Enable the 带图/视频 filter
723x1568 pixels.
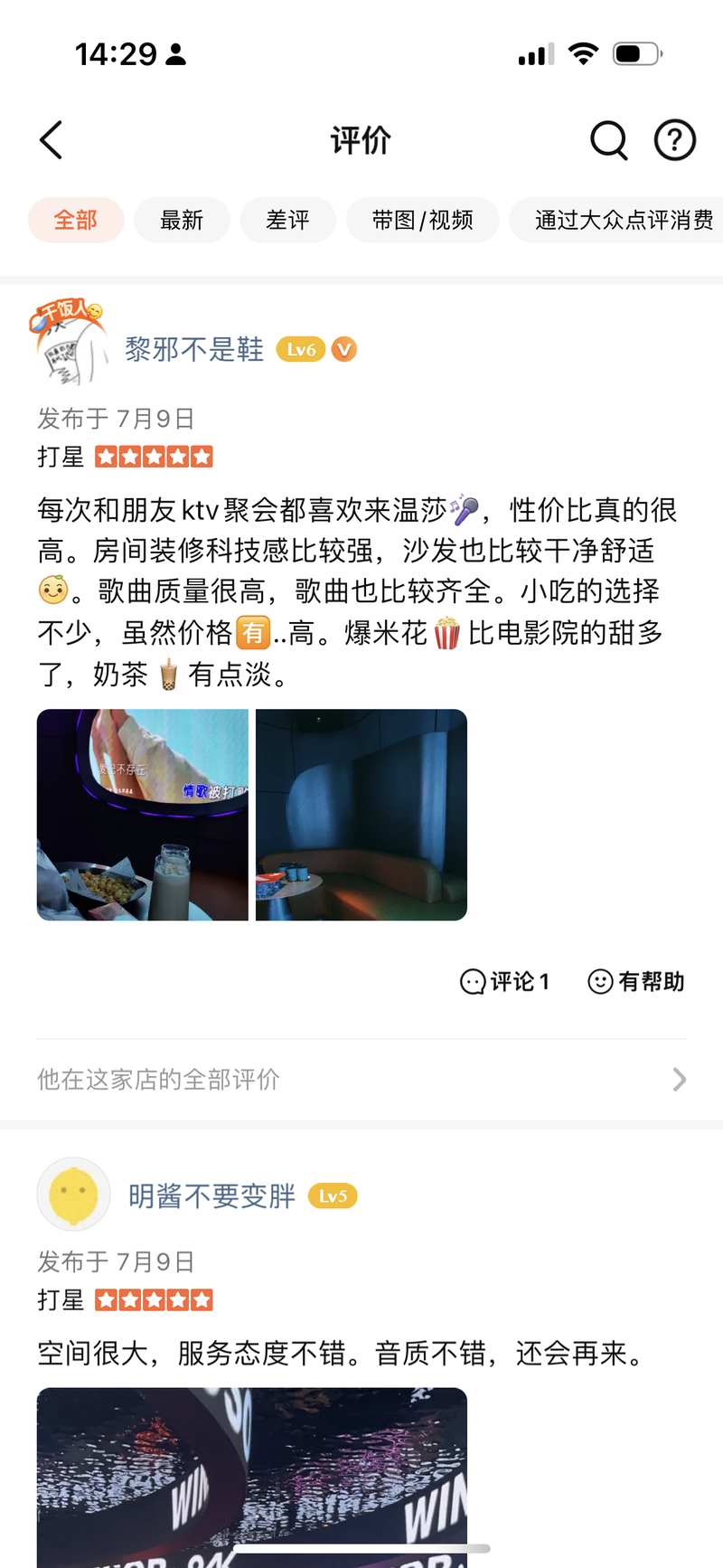pyautogui.click(x=422, y=220)
